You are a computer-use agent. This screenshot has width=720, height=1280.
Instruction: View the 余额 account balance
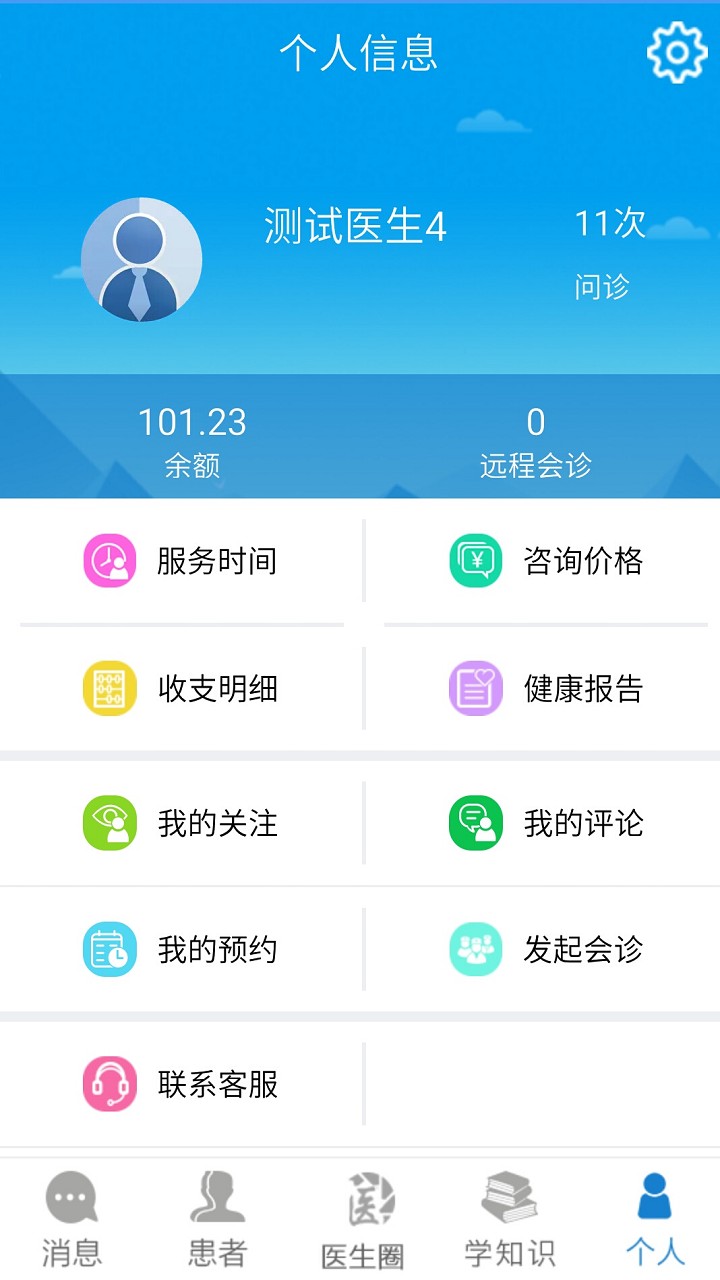[x=192, y=441]
